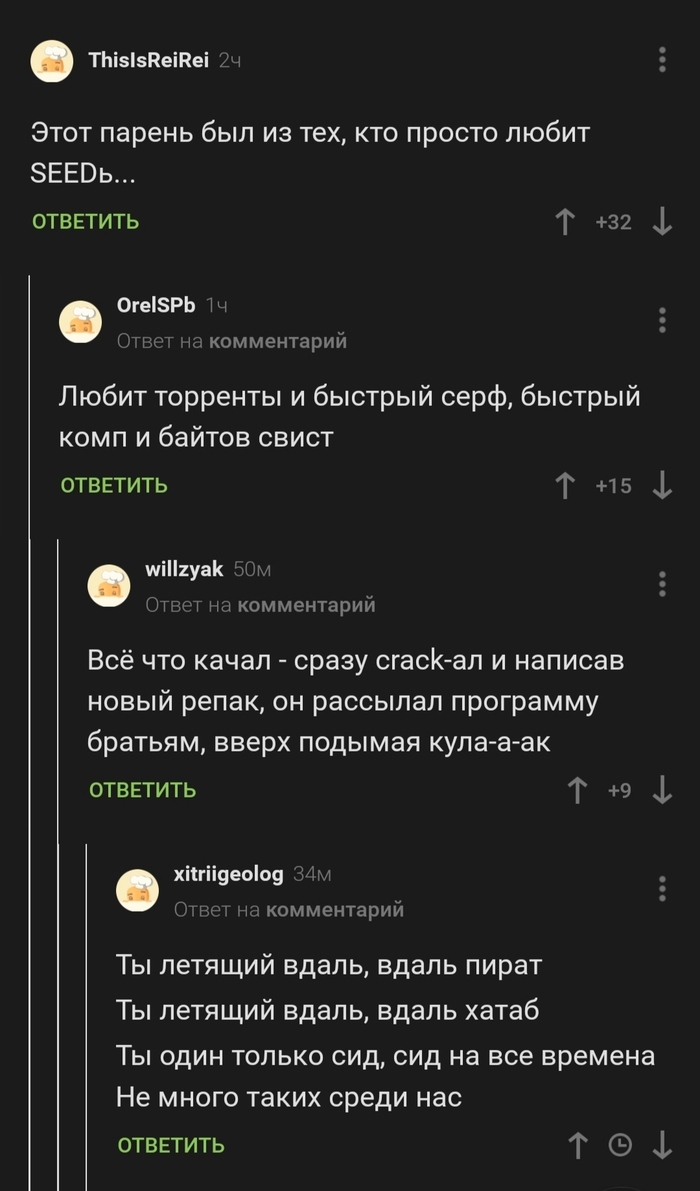
Task: Open overflow menu on willzyak's comment
Action: [x=662, y=584]
